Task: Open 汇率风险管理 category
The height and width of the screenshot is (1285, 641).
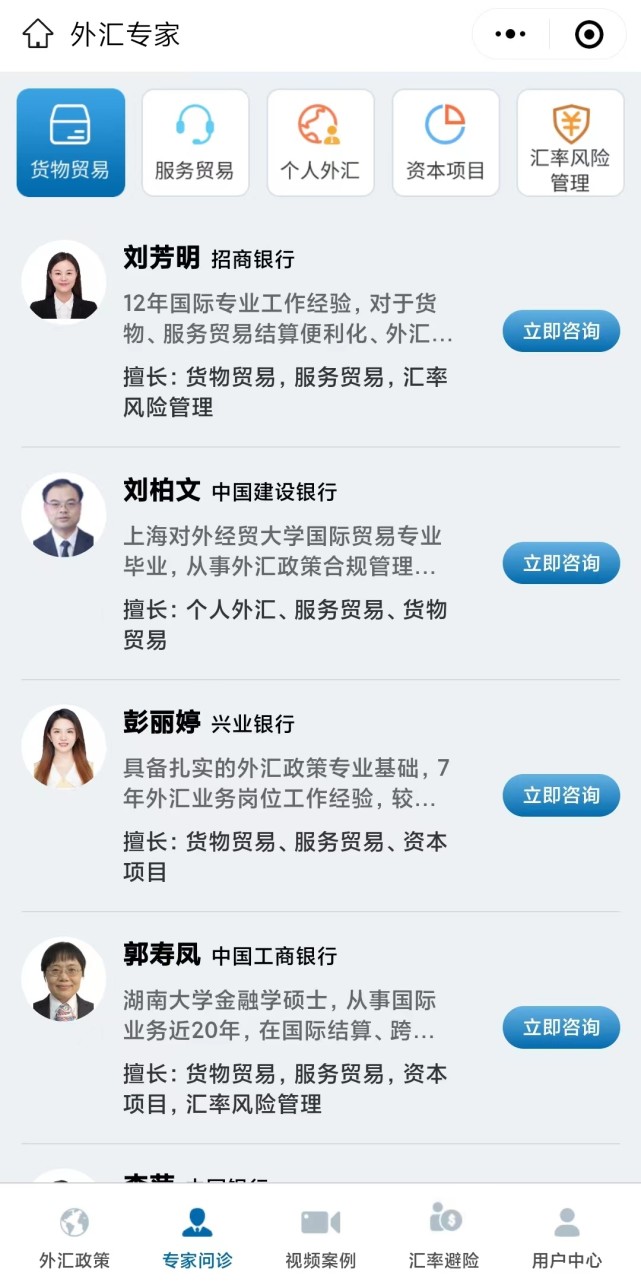Action: [570, 143]
